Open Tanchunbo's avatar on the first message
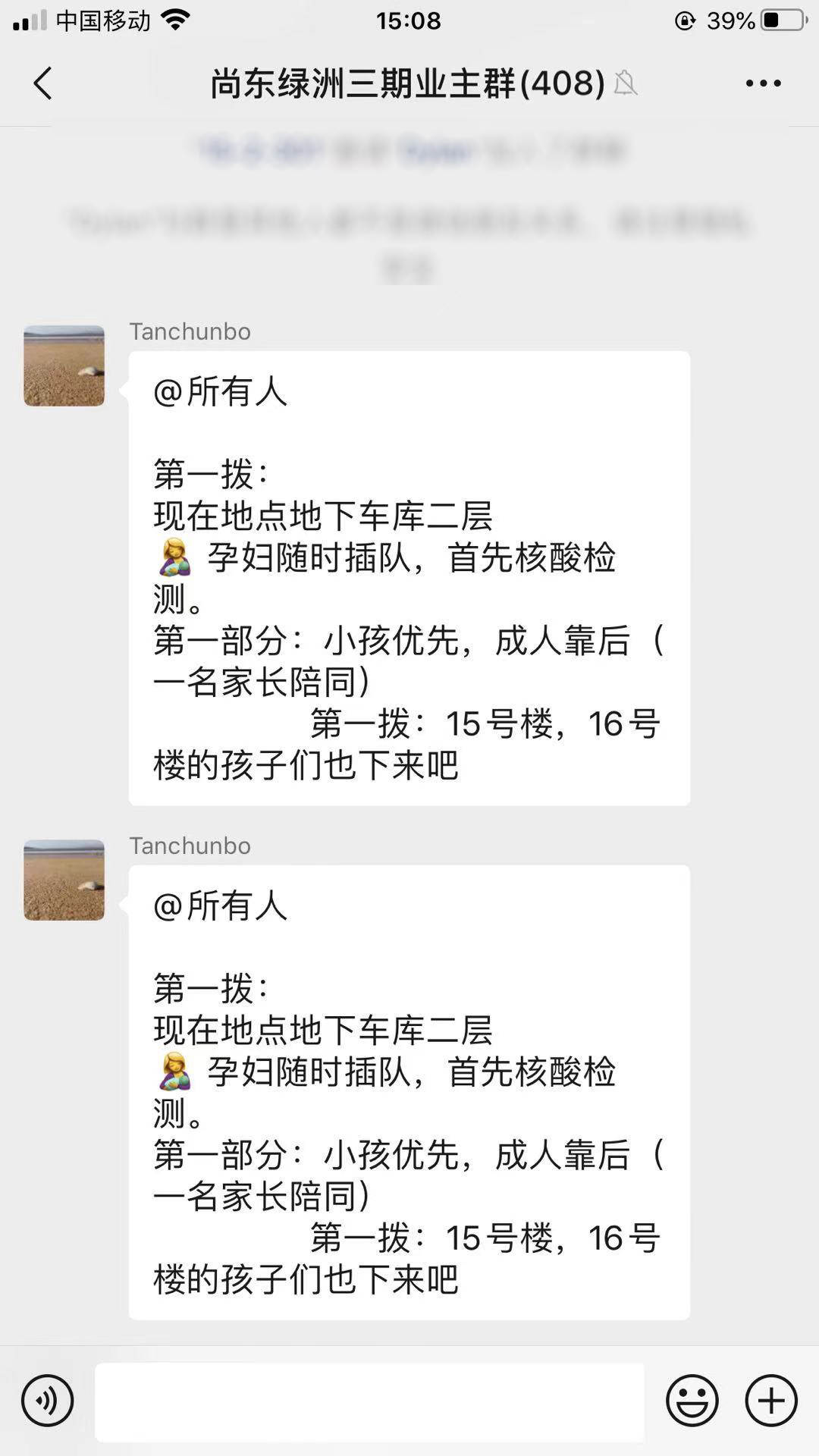This screenshot has height=1456, width=819. click(x=64, y=366)
